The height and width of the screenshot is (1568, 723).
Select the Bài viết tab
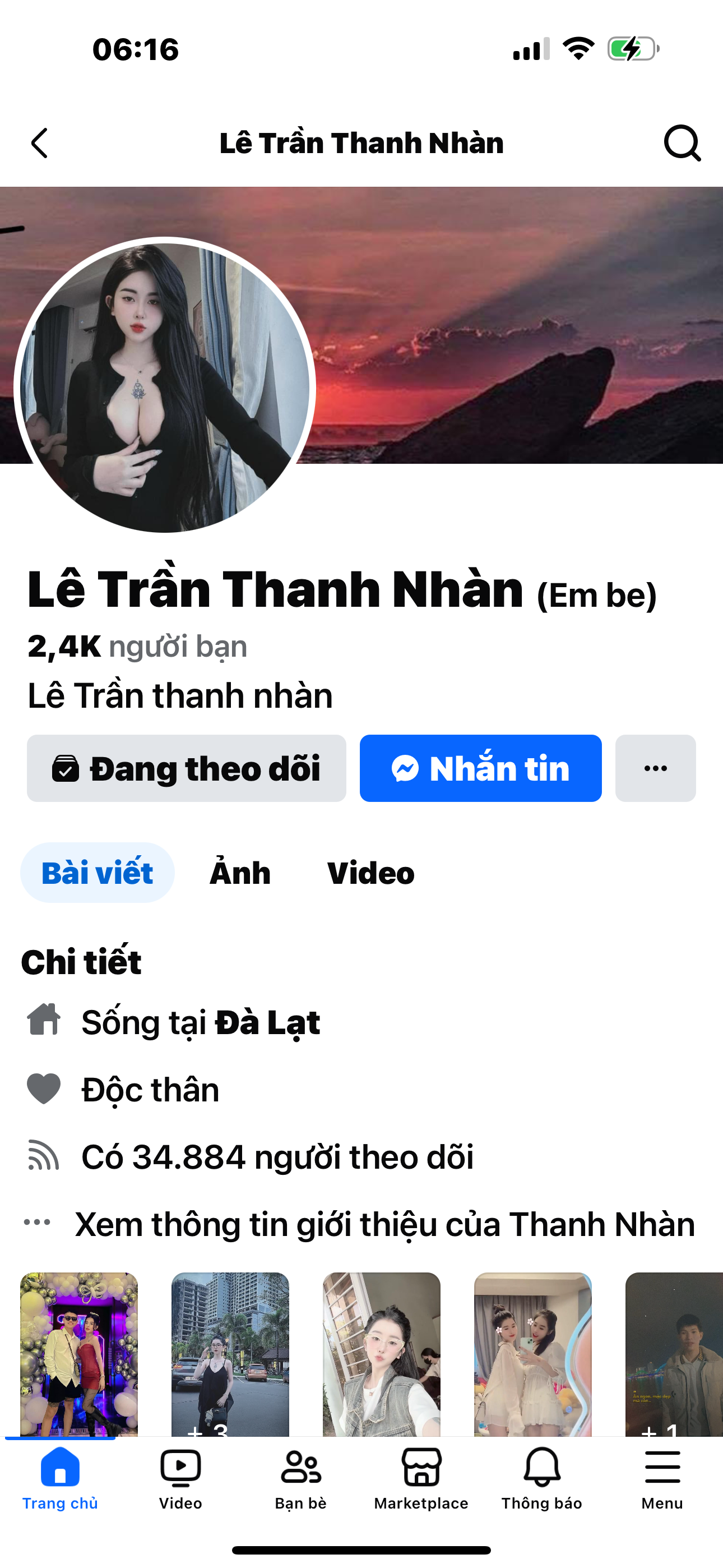pyautogui.click(x=98, y=873)
